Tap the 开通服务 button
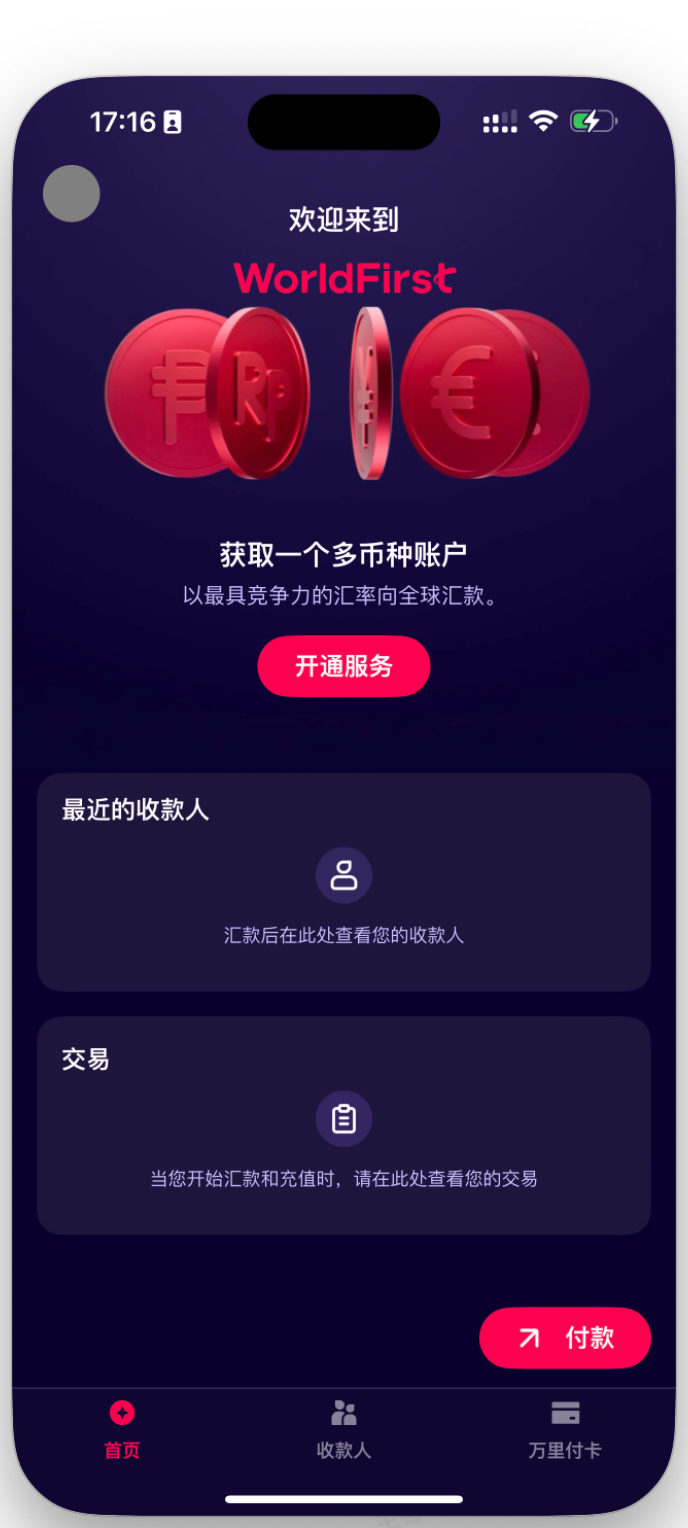Screen dimensions: 688x1528 point(344,666)
